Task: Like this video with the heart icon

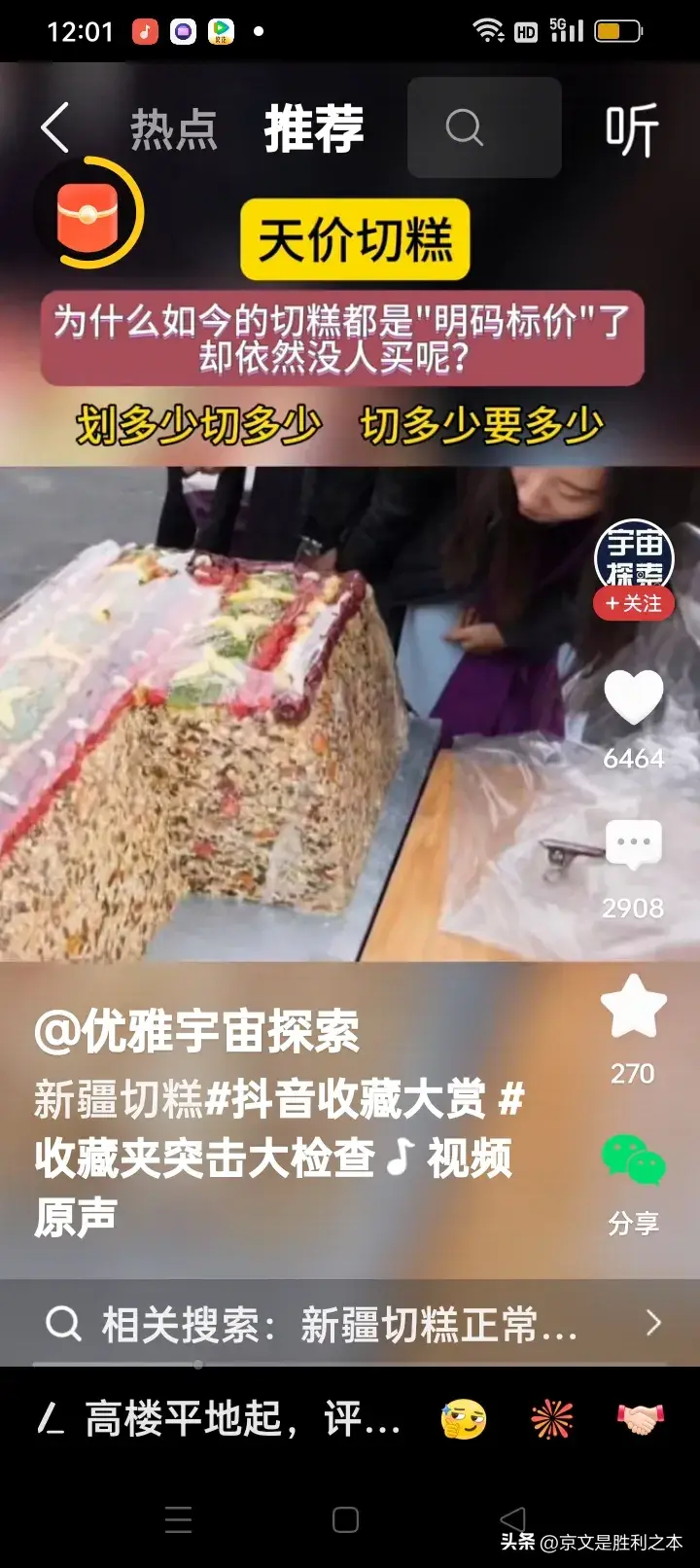Action: (633, 696)
